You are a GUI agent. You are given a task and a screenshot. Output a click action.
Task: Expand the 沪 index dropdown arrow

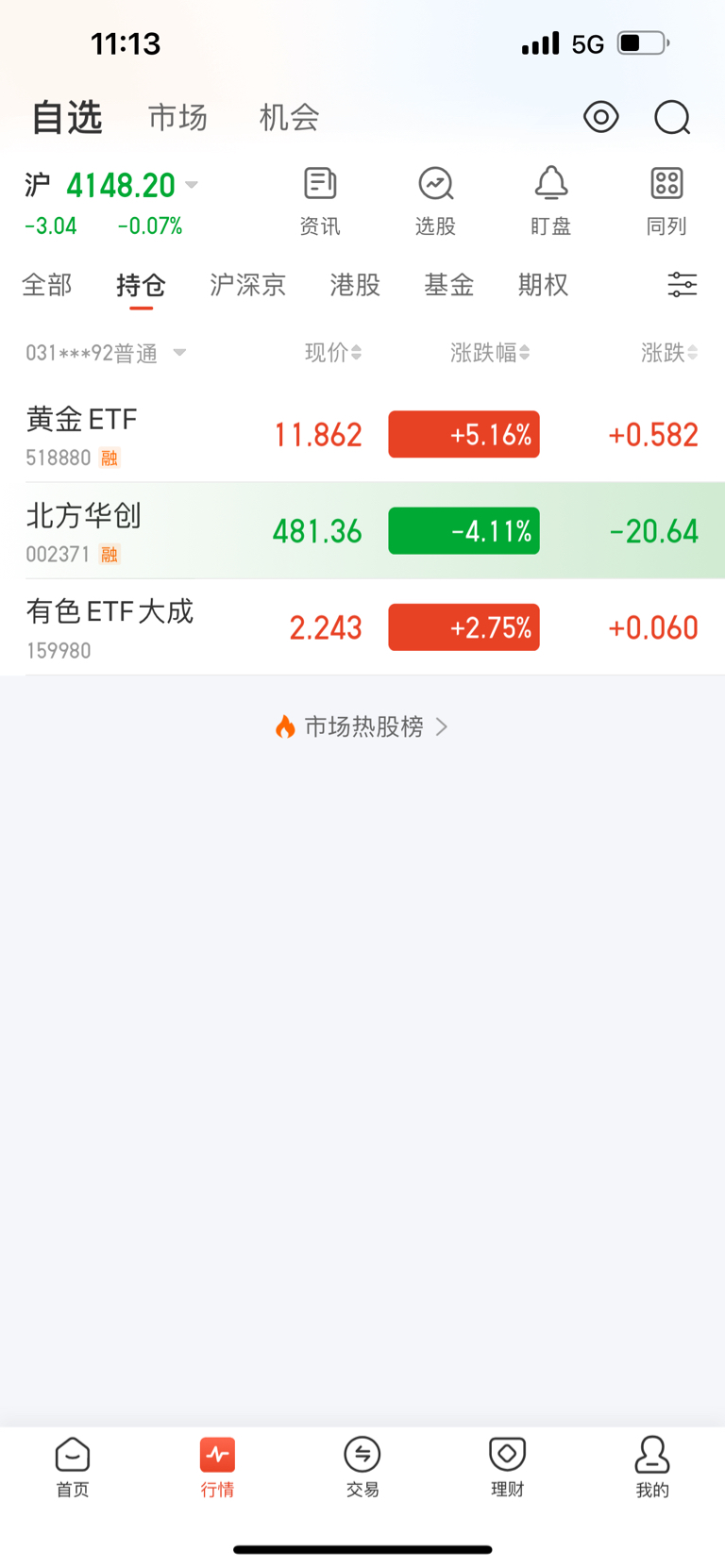click(192, 185)
